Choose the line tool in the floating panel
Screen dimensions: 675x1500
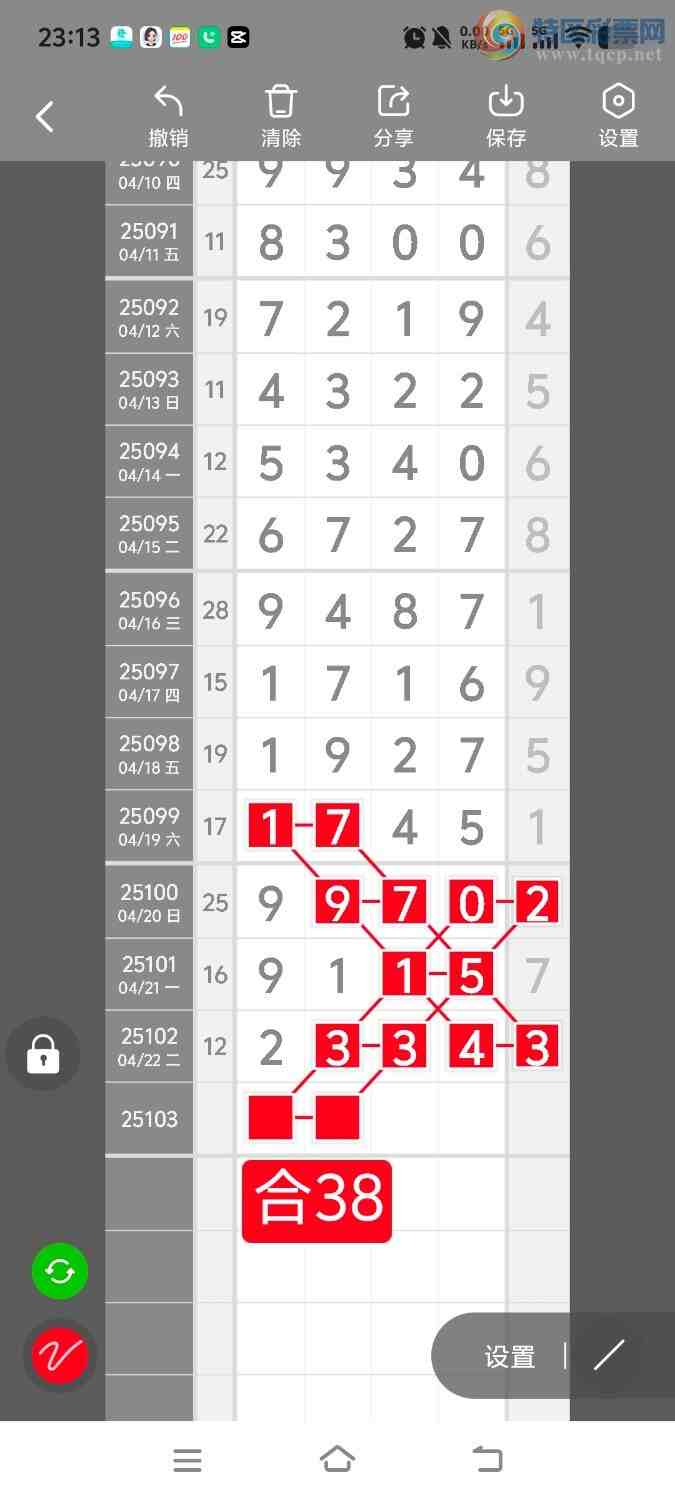pos(609,1356)
